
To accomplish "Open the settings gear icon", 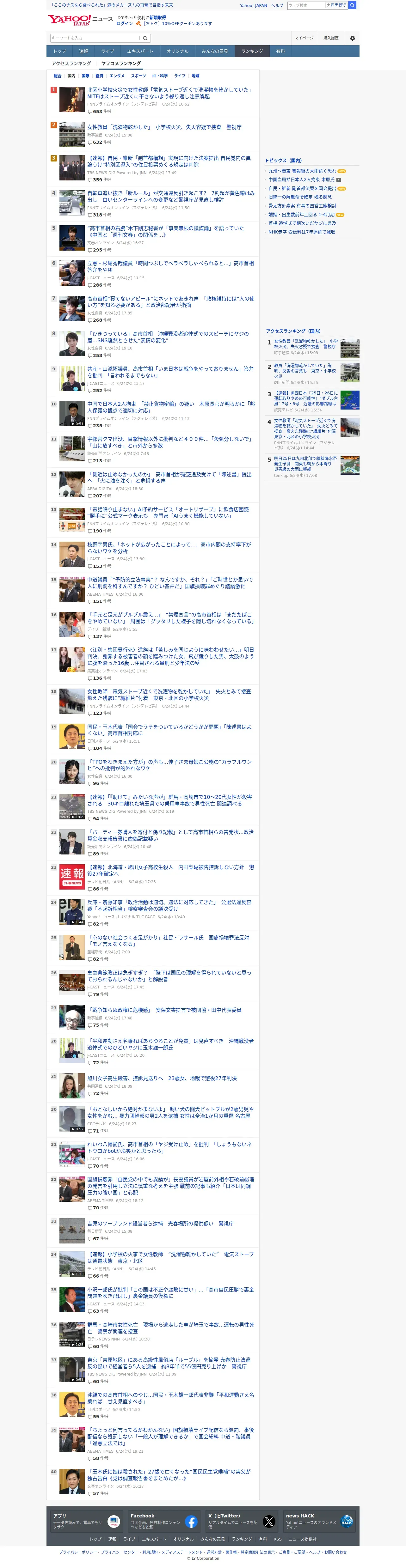I will point(352,38).
